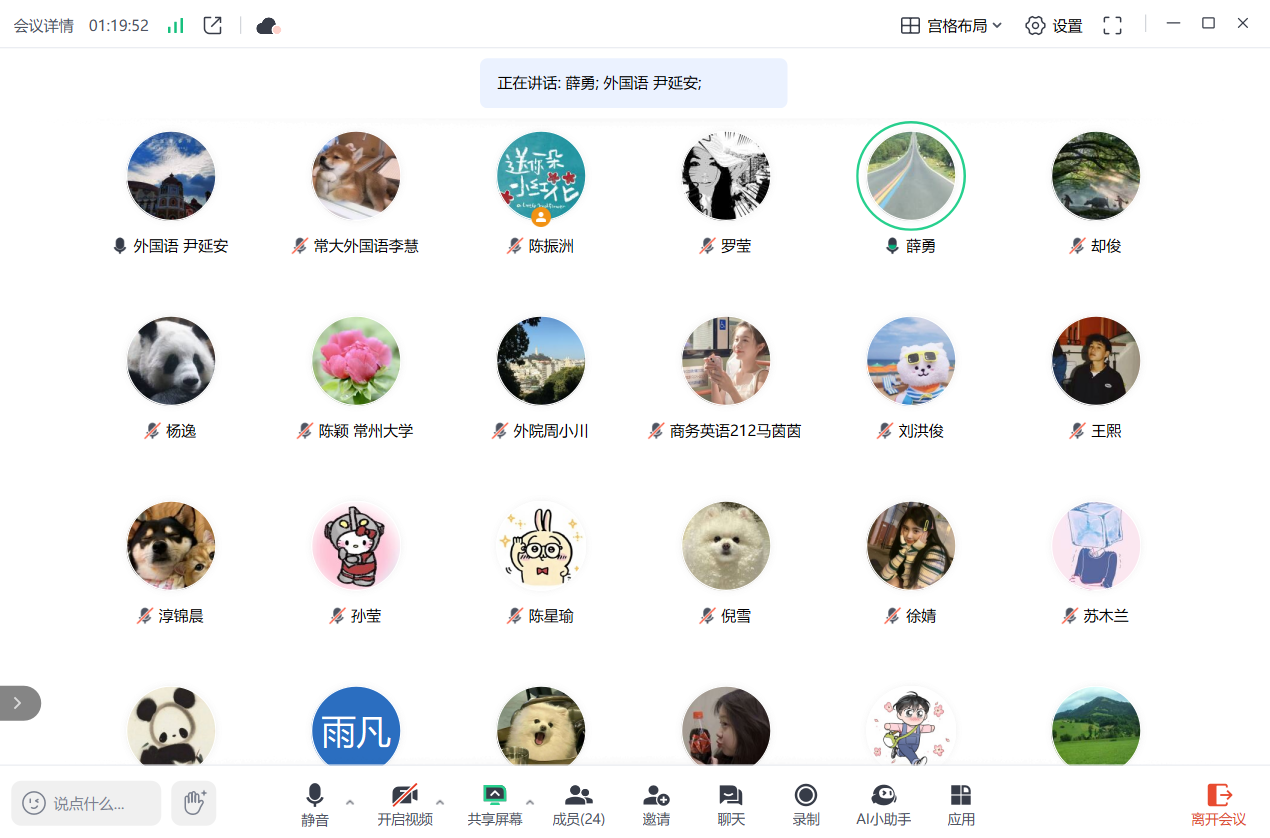Expand microphone options arrow beside 静音

tap(350, 802)
